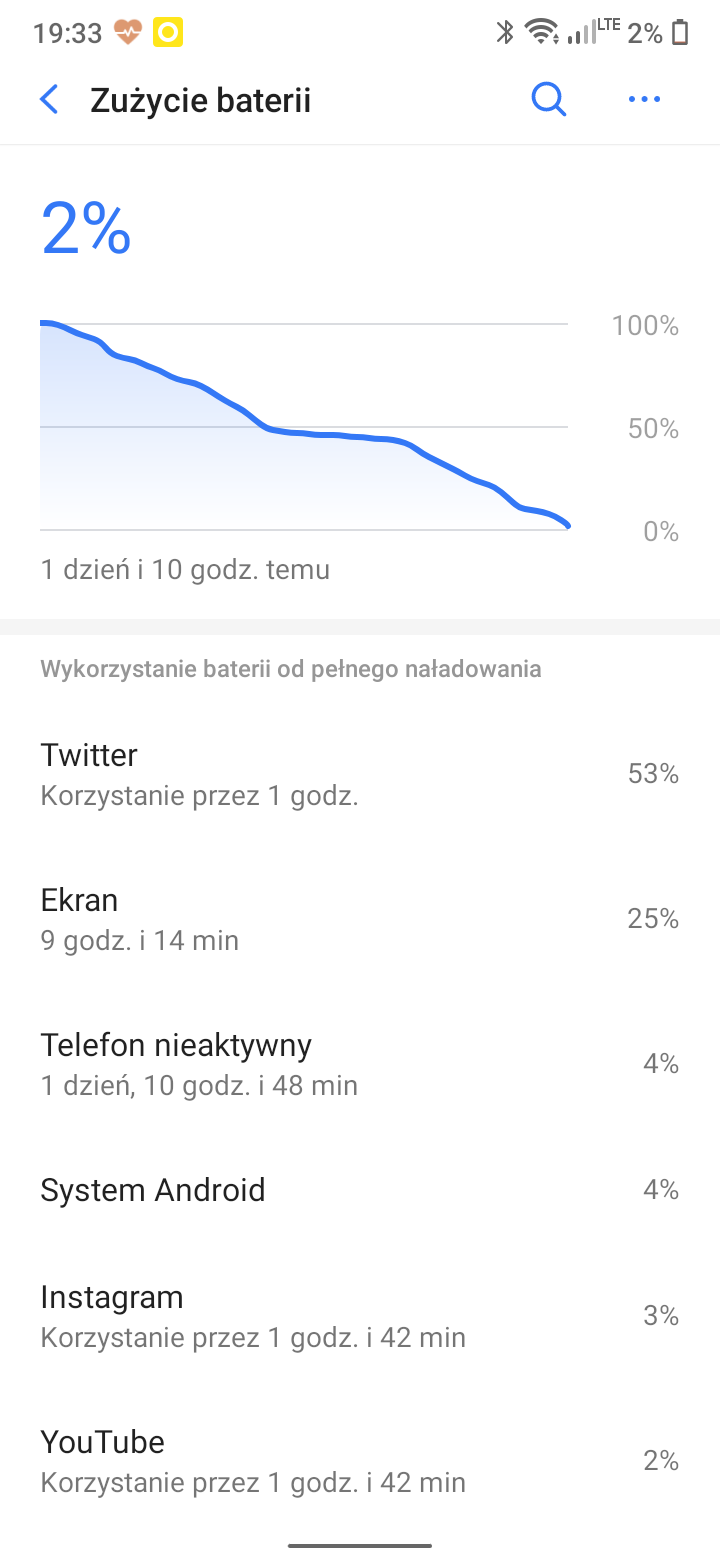The image size is (720, 1560).
Task: Open YouTube battery usage details
Action: point(359,1461)
